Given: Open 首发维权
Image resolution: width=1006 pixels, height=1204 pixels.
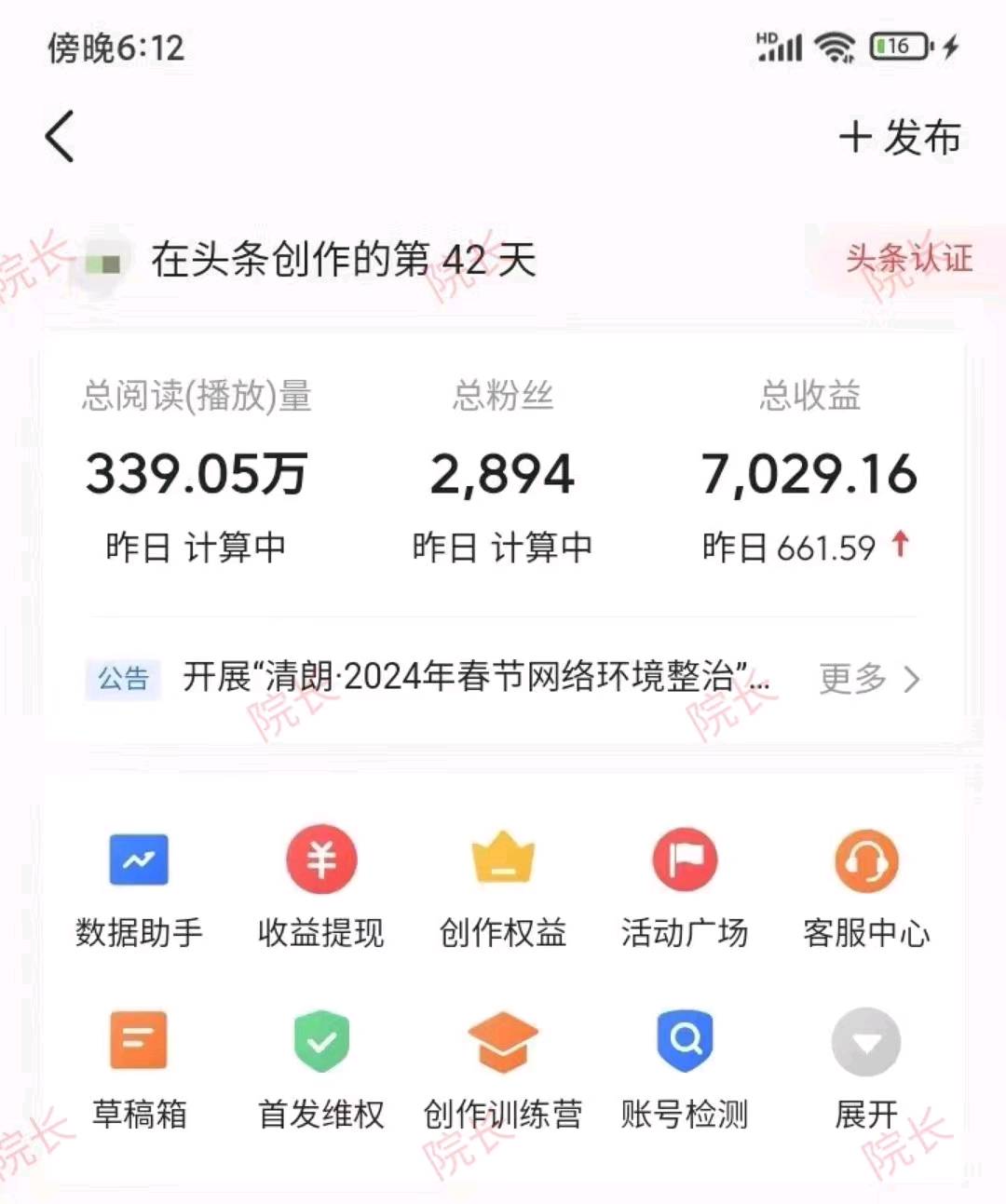Looking at the screenshot, I should pos(320,1068).
